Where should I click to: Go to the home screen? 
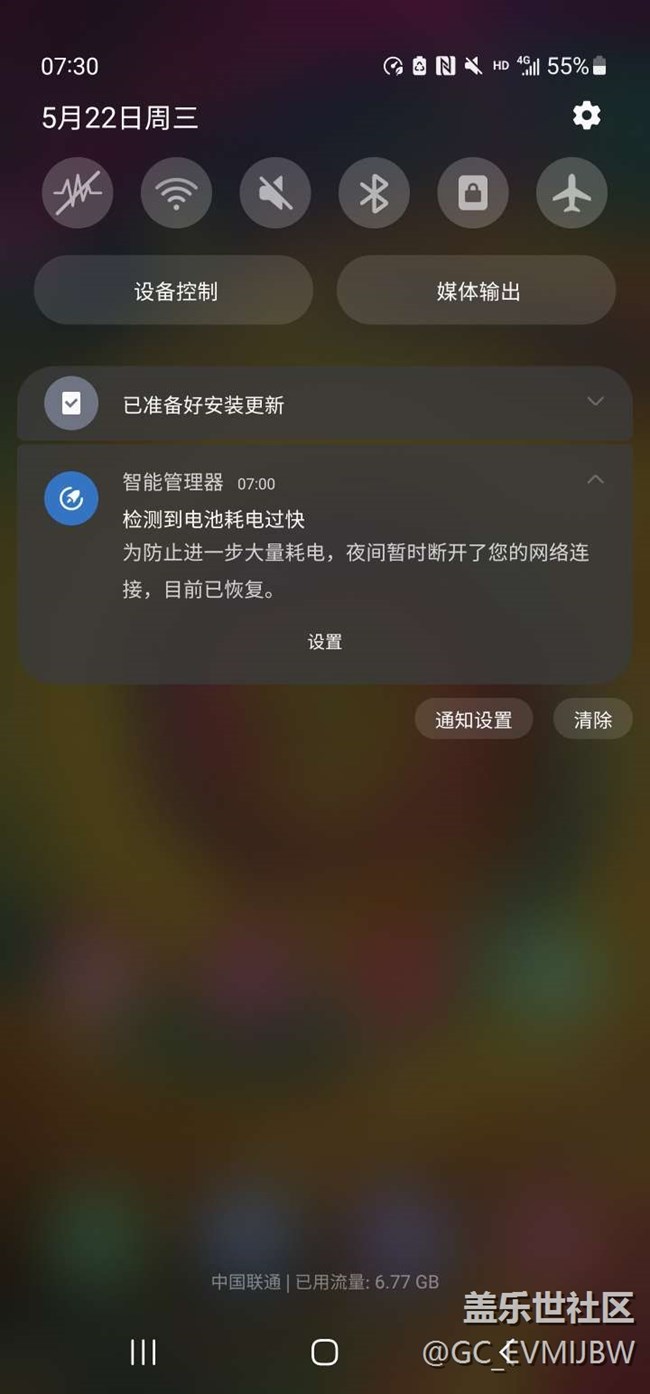325,1352
